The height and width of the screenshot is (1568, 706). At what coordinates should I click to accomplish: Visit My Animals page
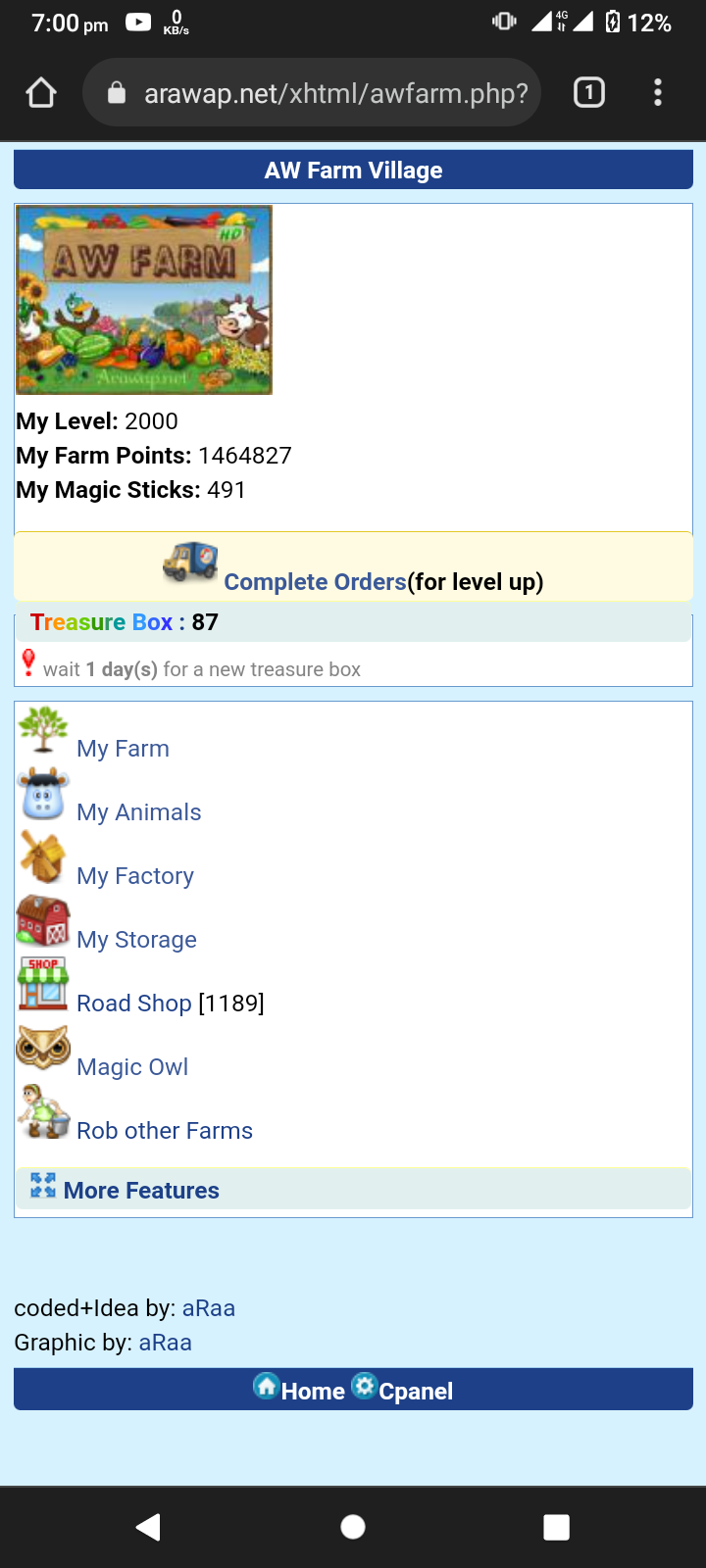tap(138, 812)
